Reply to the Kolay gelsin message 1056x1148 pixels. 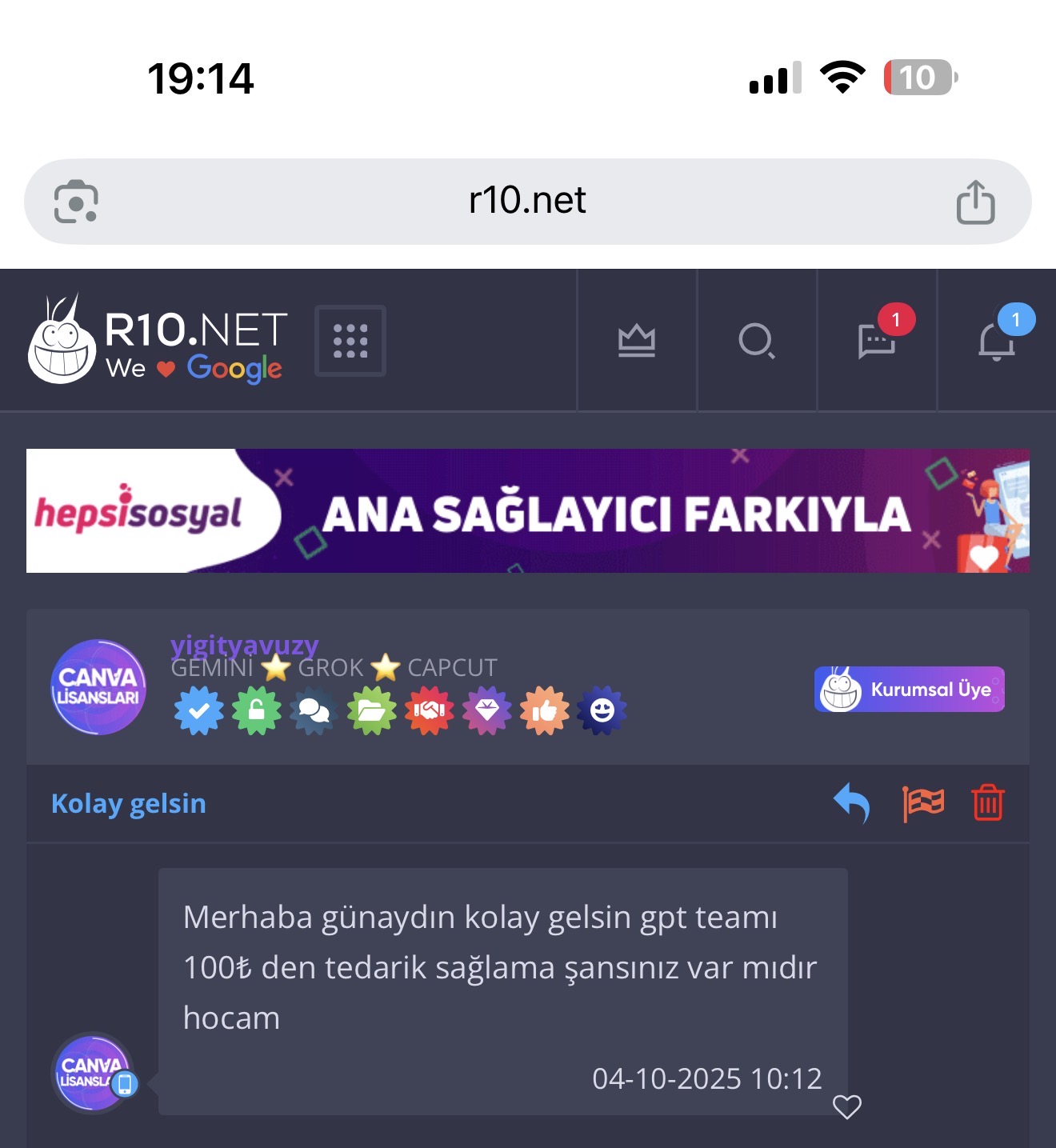(x=852, y=802)
